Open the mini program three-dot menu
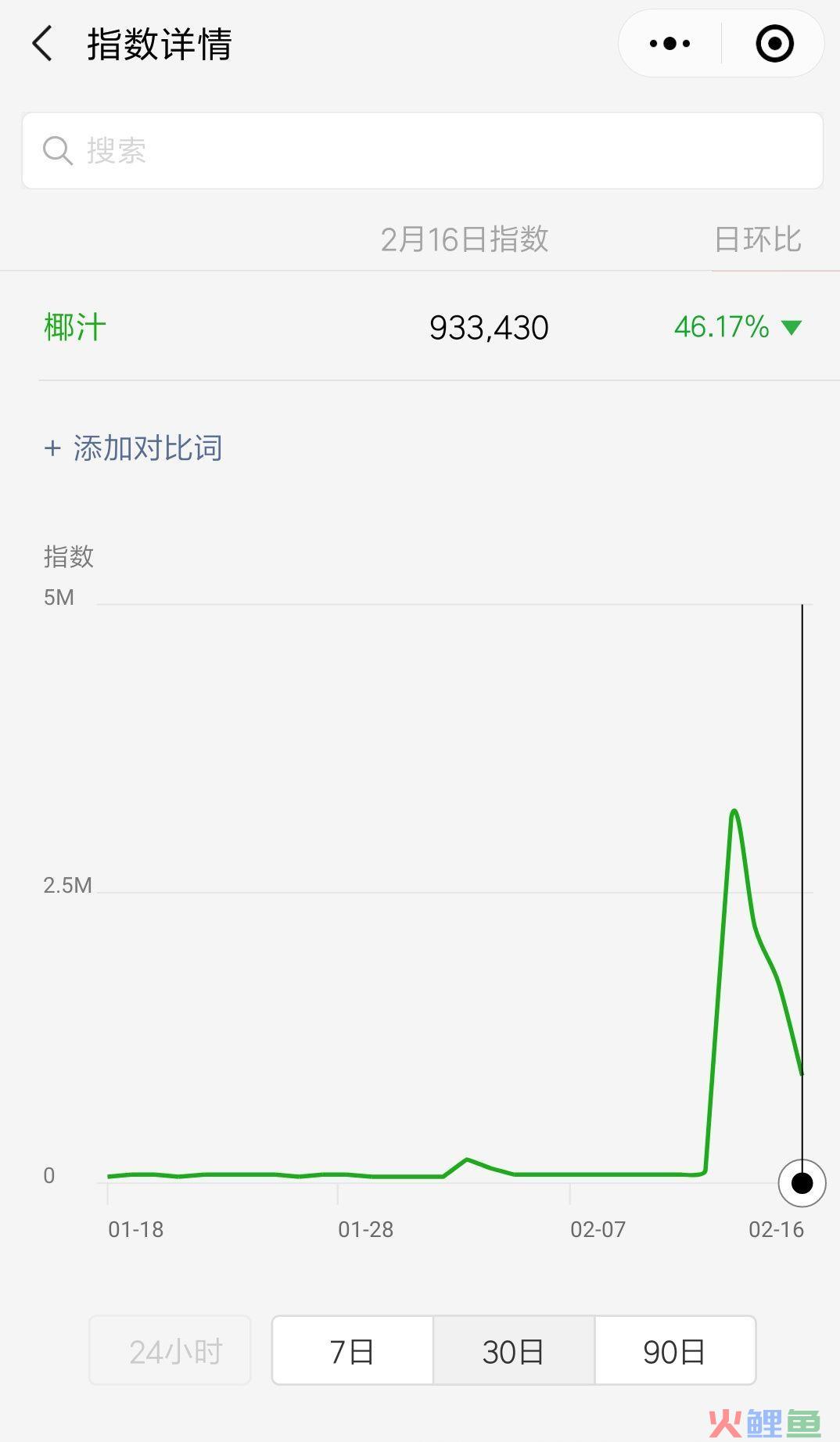This screenshot has height=1442, width=840. [669, 43]
